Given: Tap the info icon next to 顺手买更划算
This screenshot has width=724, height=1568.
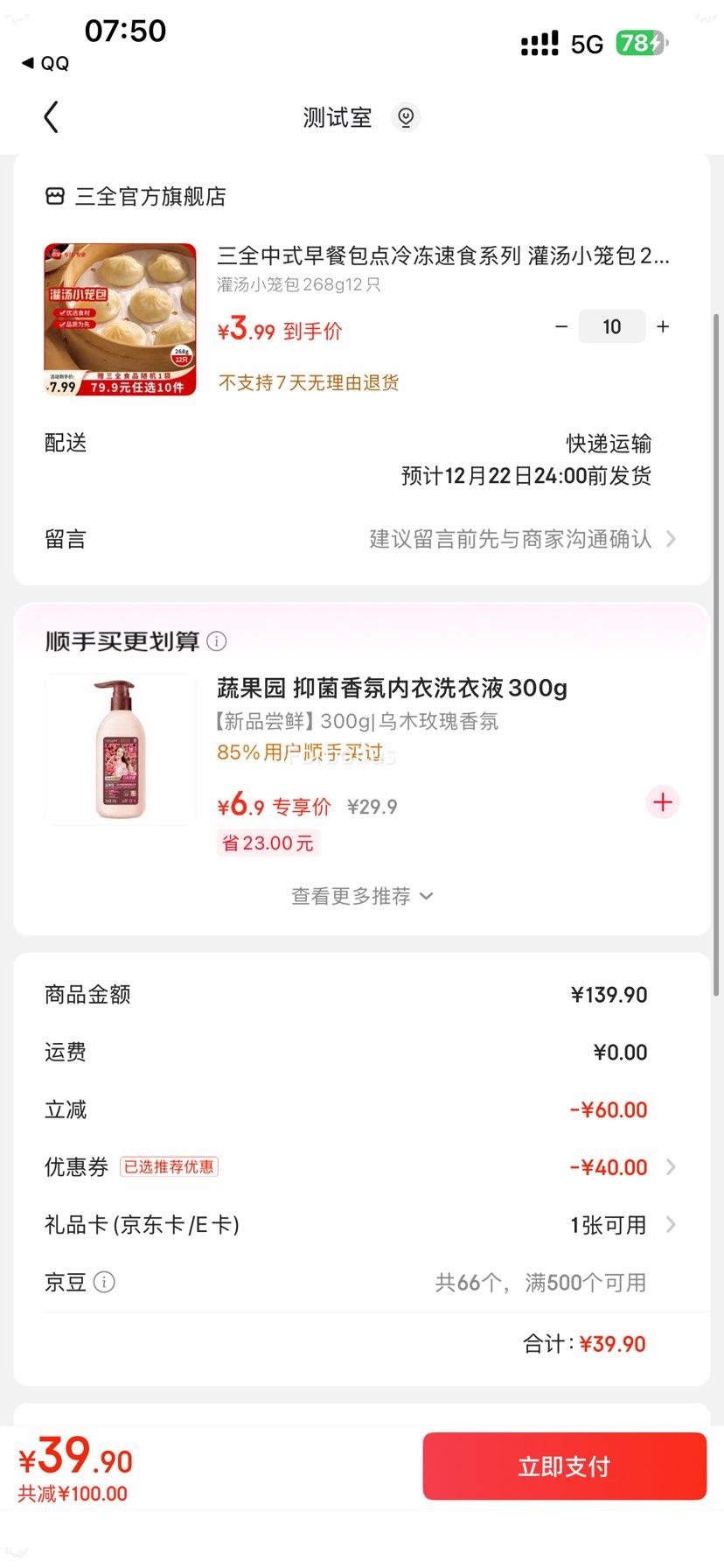Looking at the screenshot, I should coord(217,640).
